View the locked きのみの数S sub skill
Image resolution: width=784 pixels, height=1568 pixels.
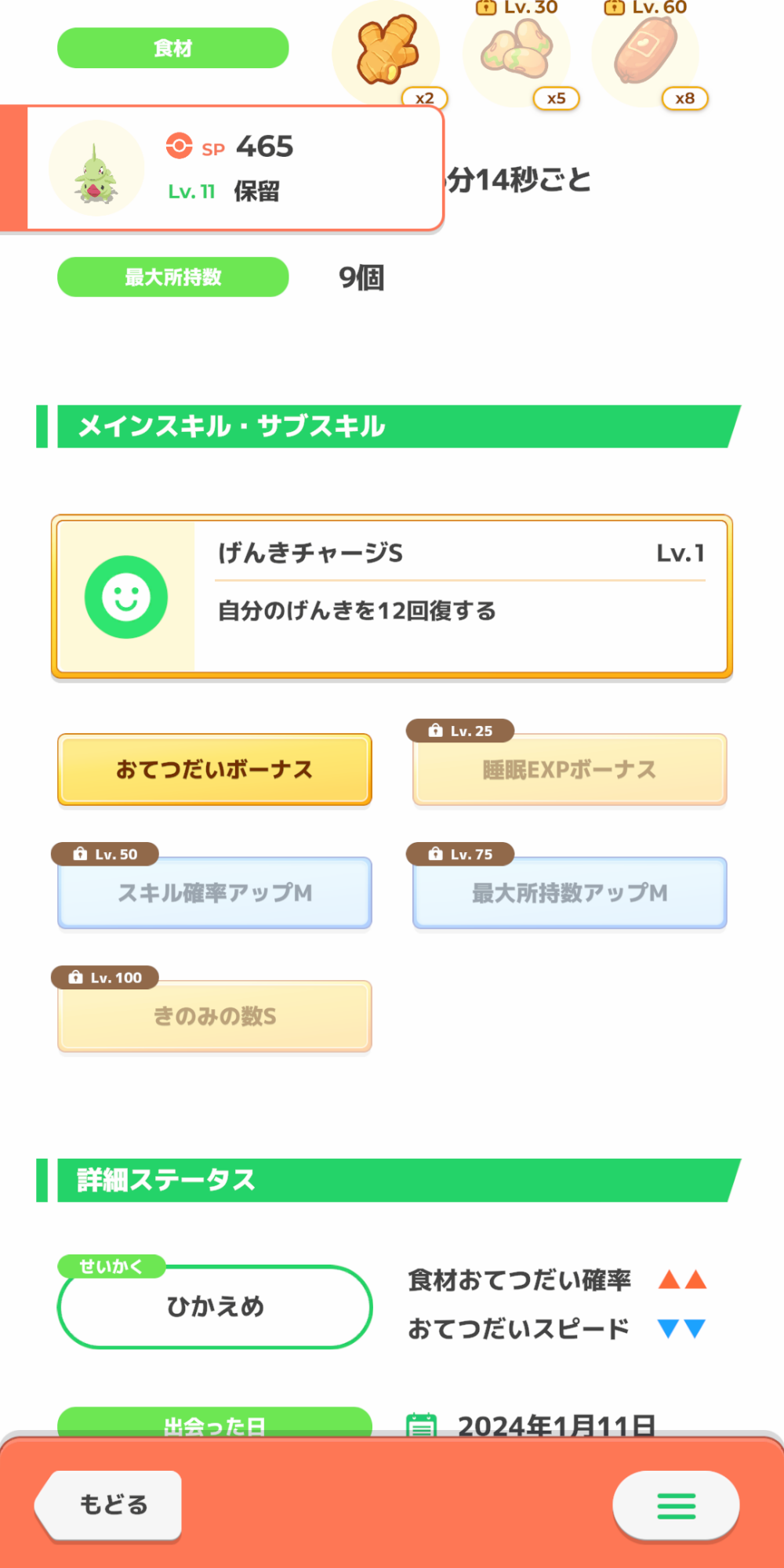click(214, 1016)
